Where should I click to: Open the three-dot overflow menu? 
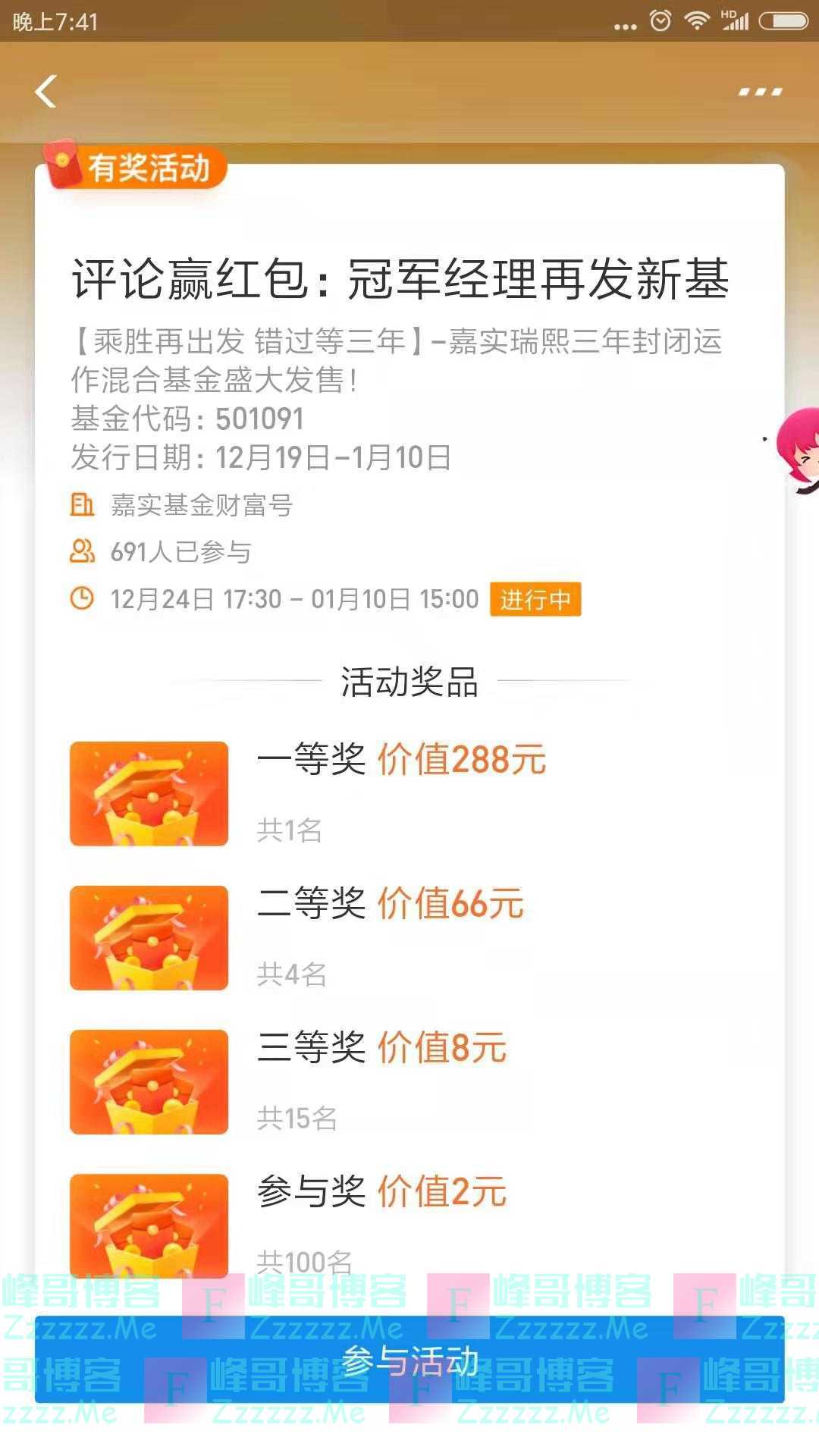pyautogui.click(x=760, y=93)
